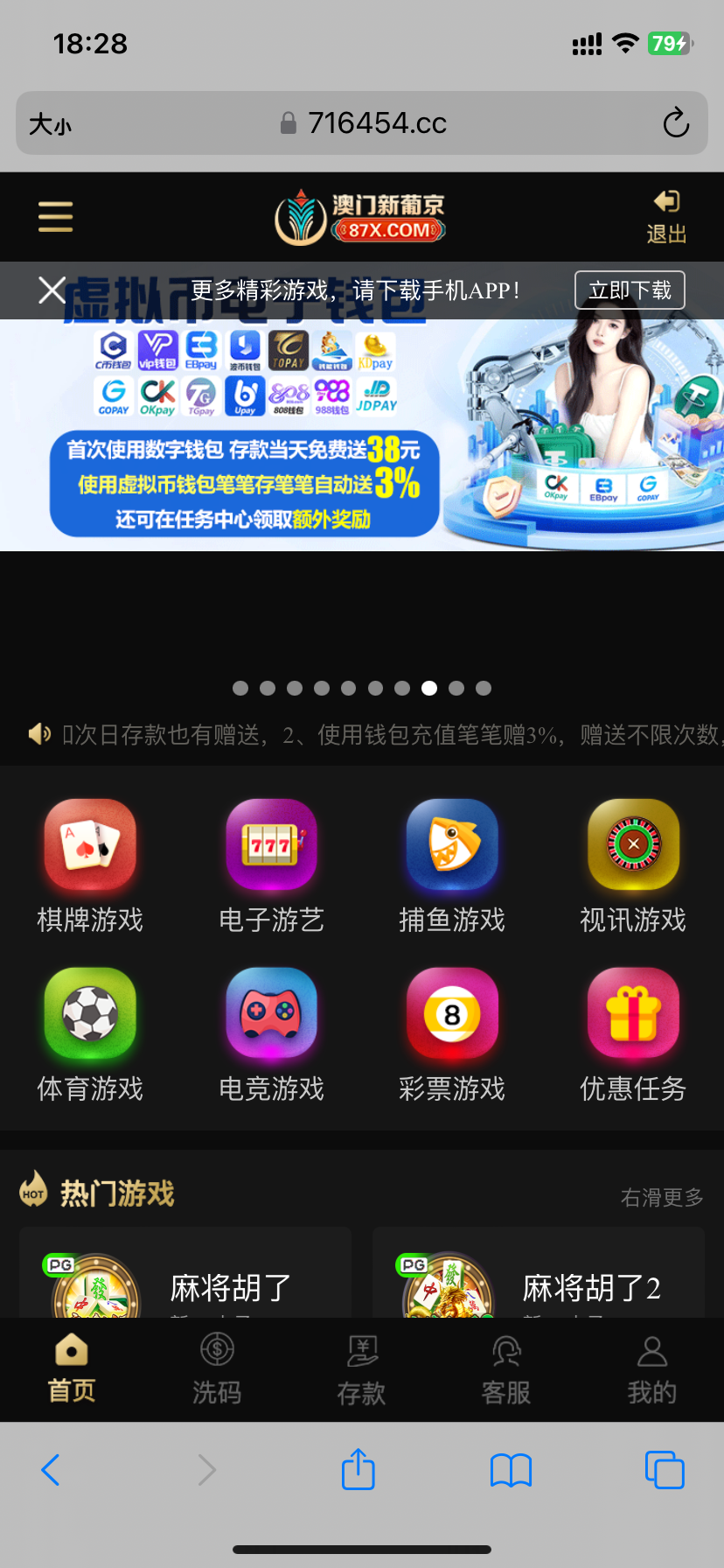Select the 捕鱼游戏 fishing games category

452,865
